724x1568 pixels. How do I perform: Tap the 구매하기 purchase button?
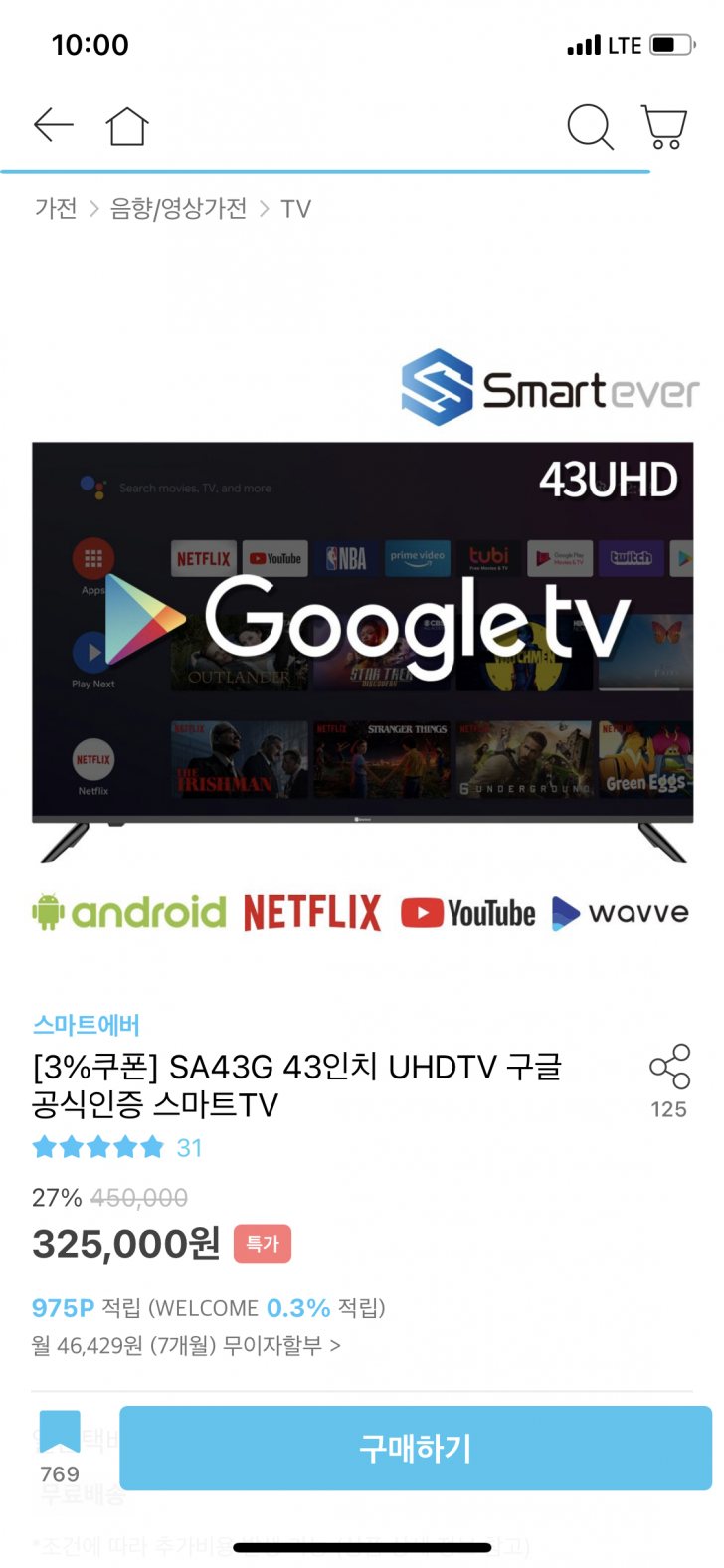[416, 1448]
